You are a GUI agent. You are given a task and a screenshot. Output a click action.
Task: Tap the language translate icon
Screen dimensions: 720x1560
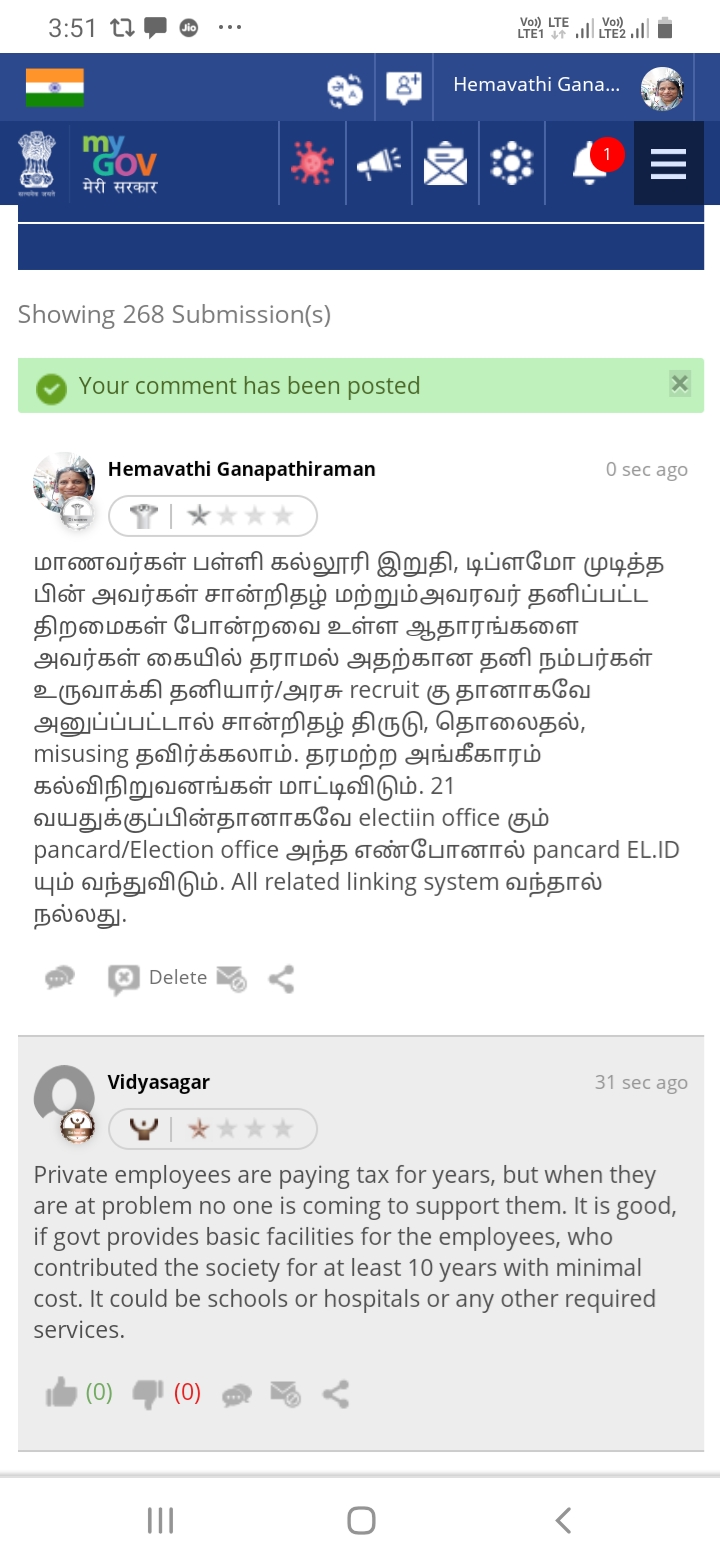(x=345, y=90)
